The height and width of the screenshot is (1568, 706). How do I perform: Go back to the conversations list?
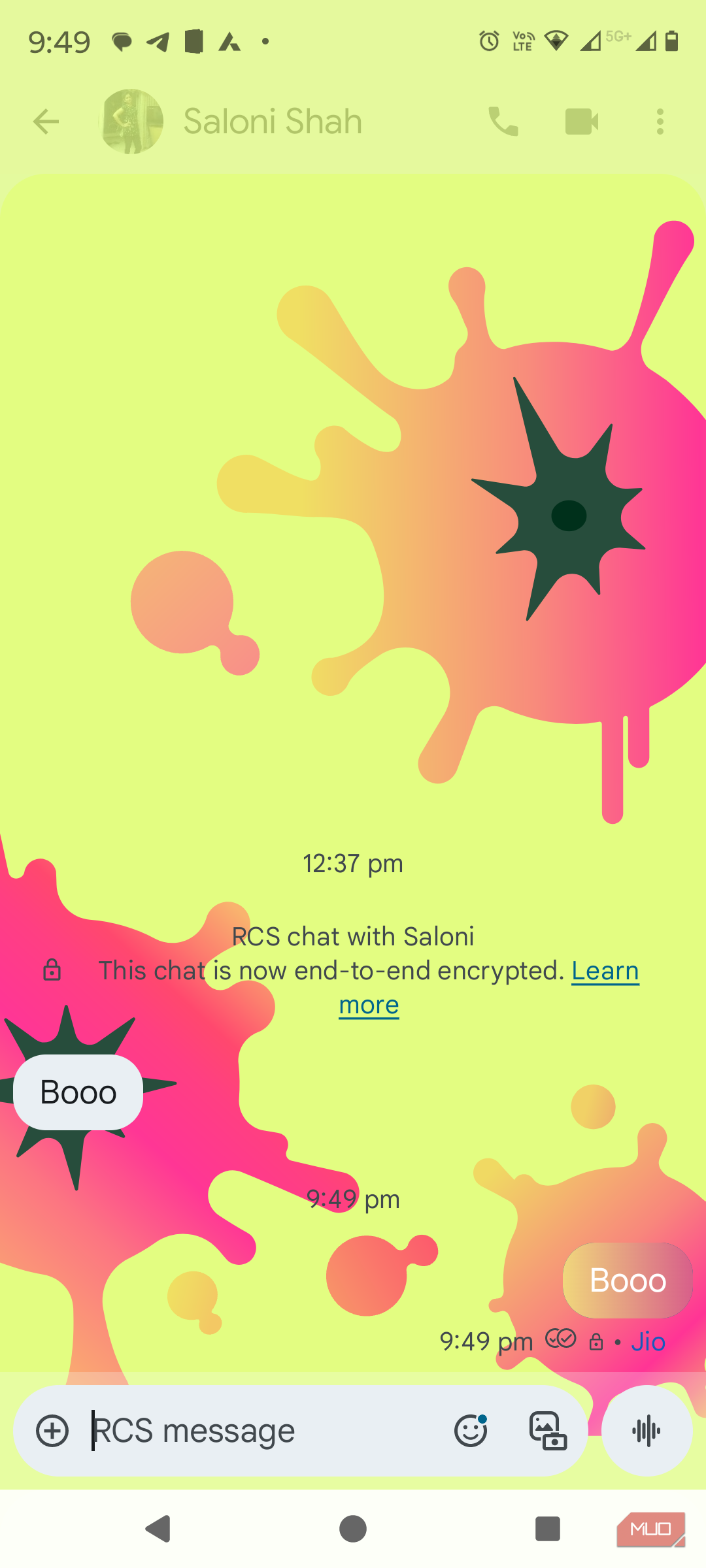[46, 122]
